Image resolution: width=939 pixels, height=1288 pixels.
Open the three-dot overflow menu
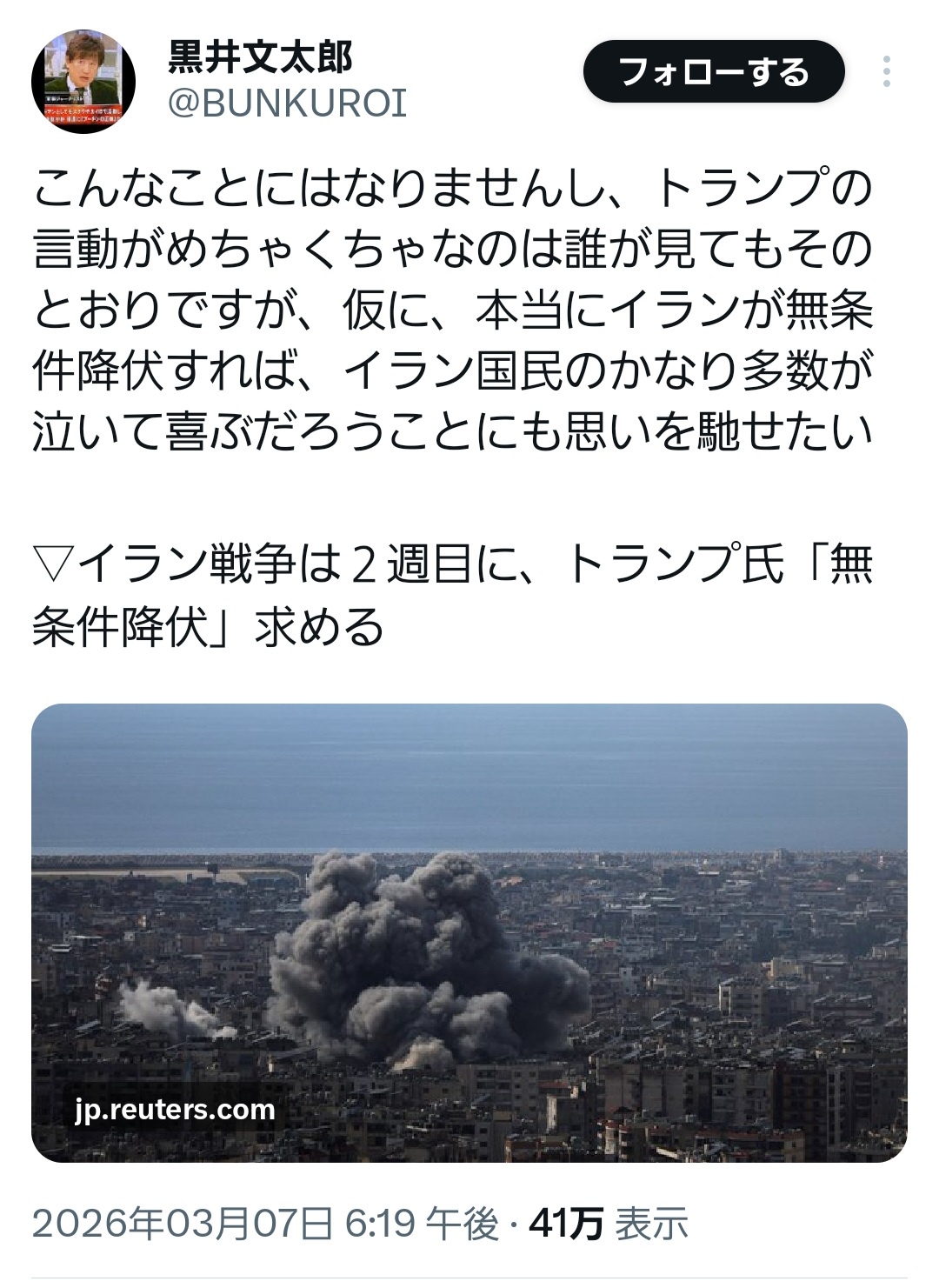pos(886,72)
